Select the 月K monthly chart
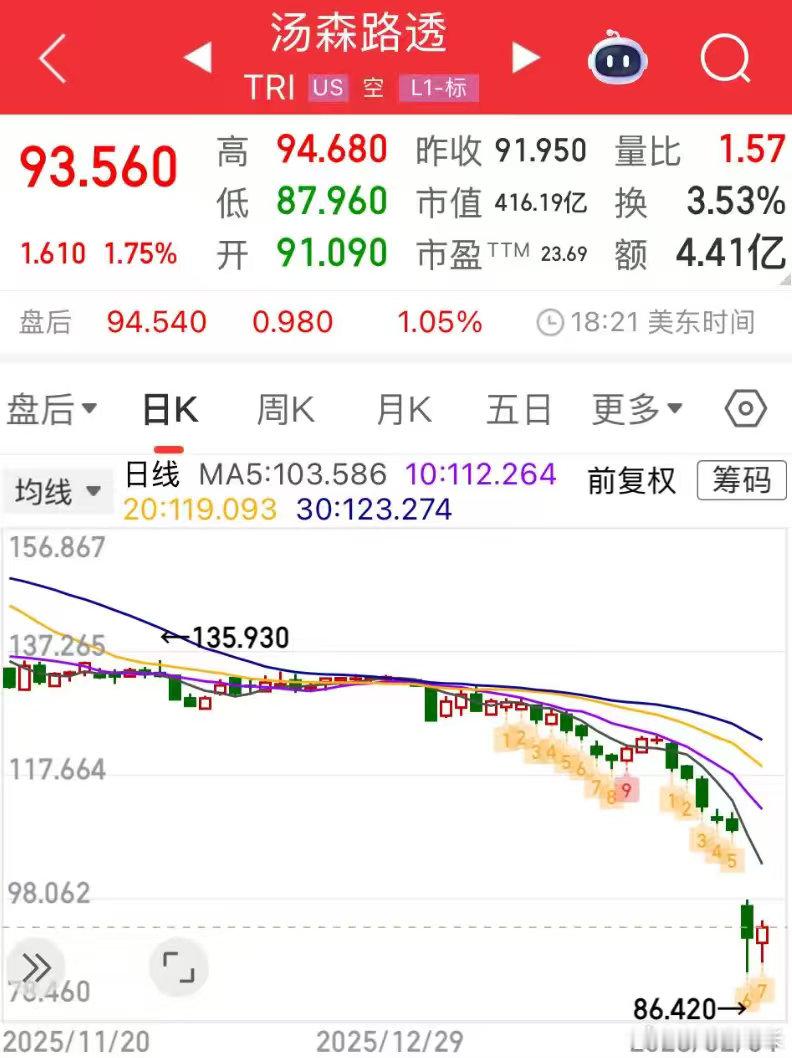Viewport: 792px width, 1058px height. coord(403,408)
